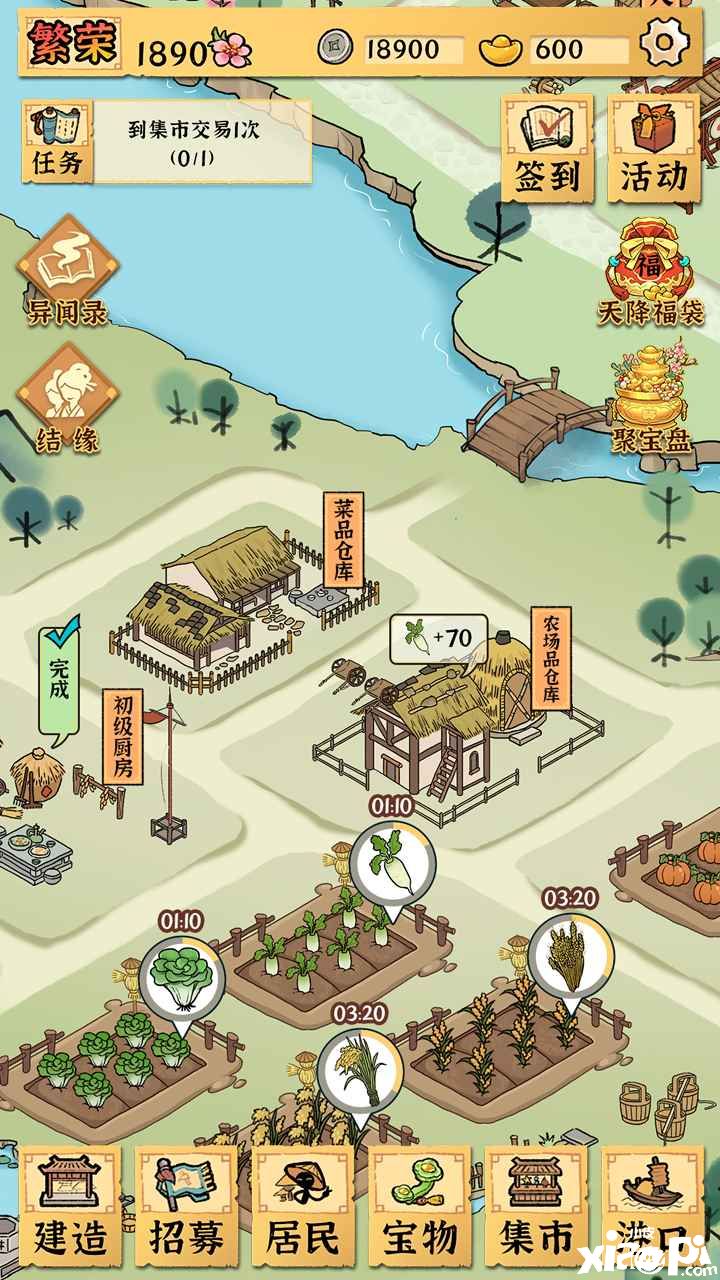The image size is (720, 1280).
Task: Go to the 集市 market
Action: [535, 1205]
